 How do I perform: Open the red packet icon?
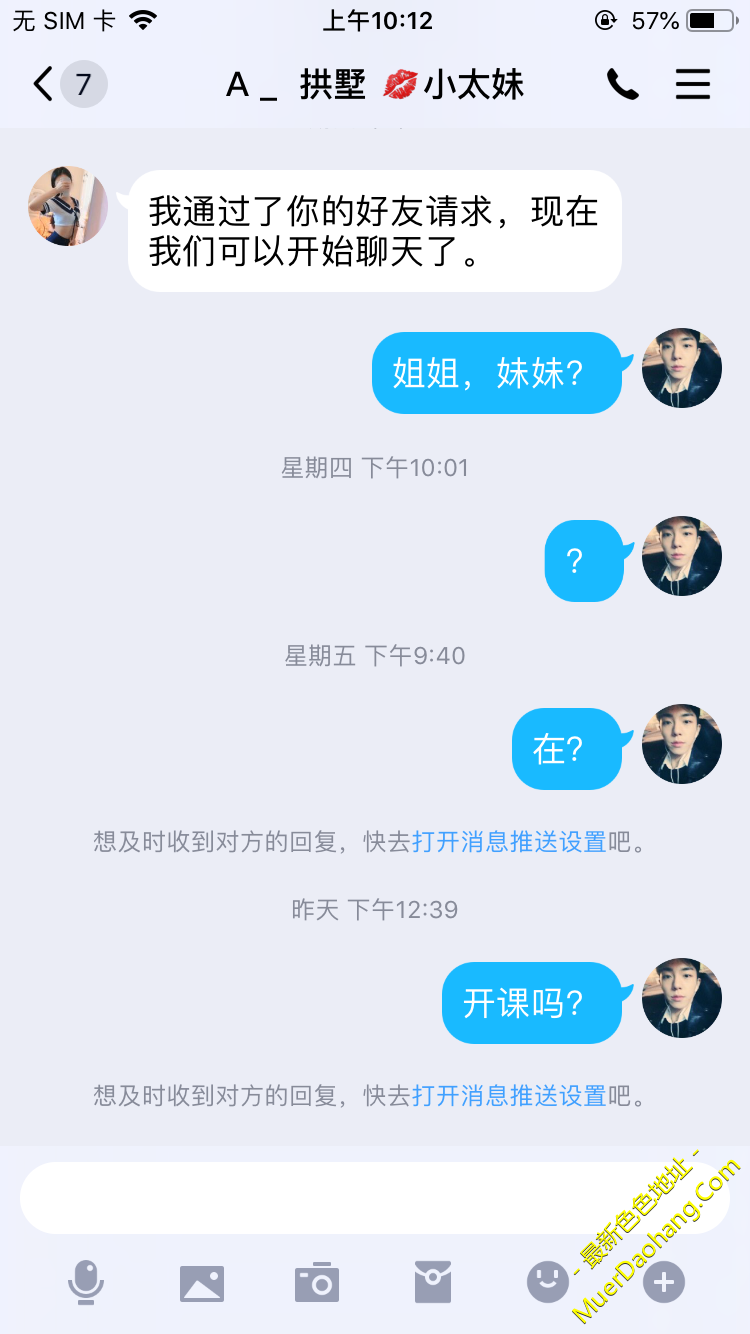tap(432, 1281)
